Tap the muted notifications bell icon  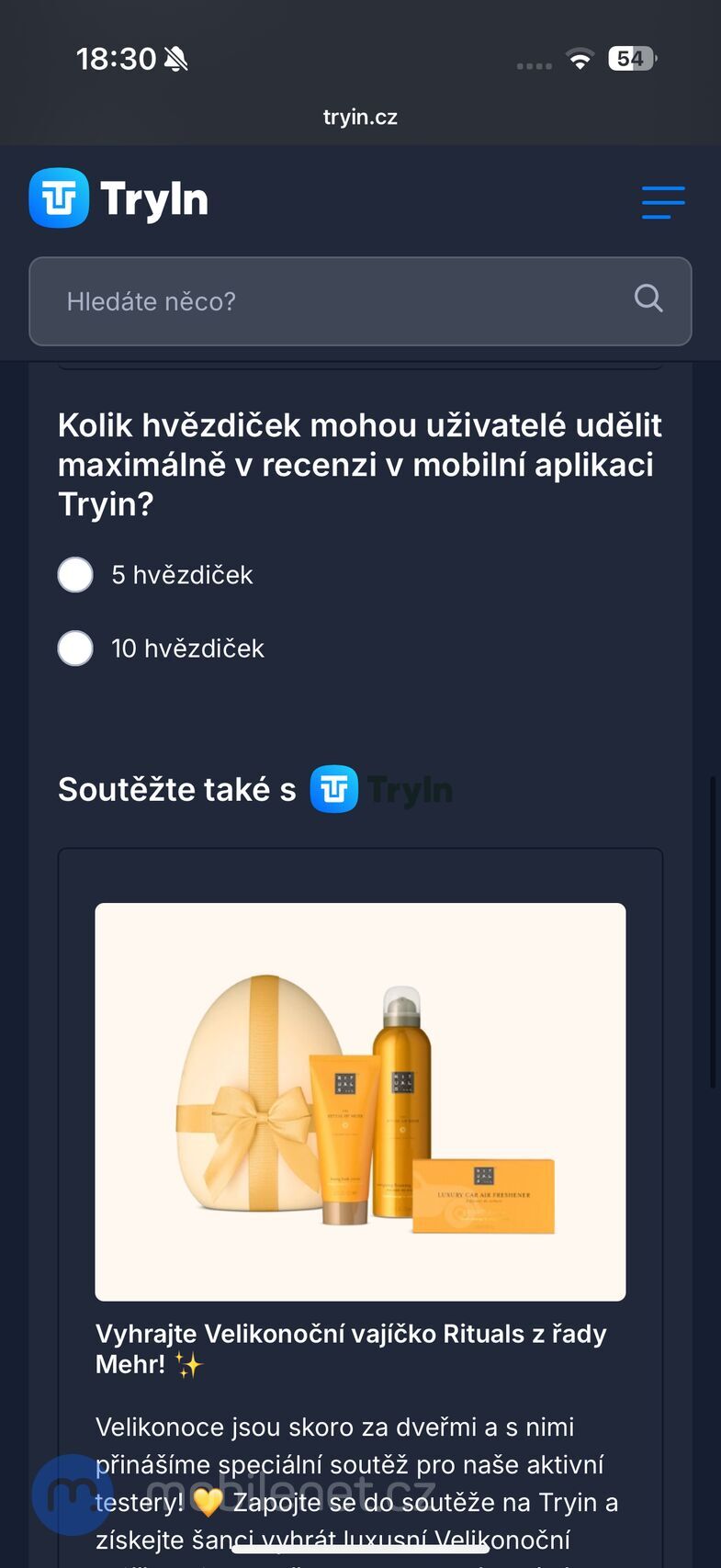pyautogui.click(x=177, y=57)
